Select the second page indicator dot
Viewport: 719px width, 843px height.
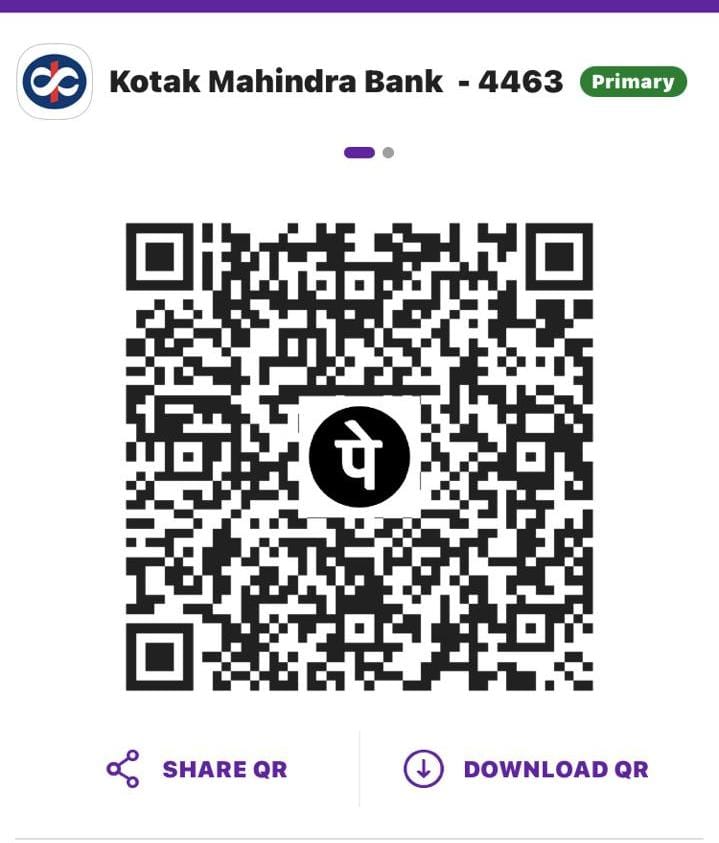[388, 153]
